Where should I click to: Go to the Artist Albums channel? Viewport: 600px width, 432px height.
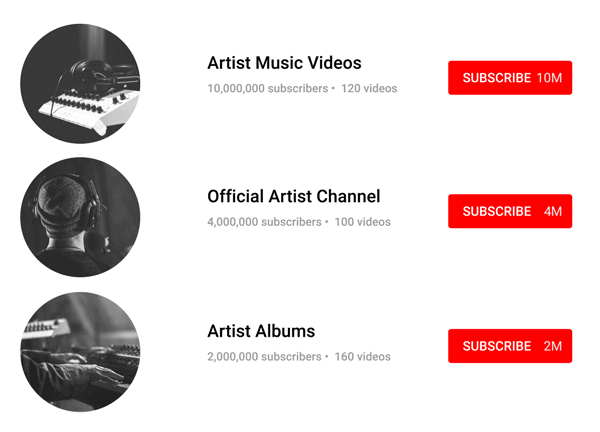[x=261, y=331]
